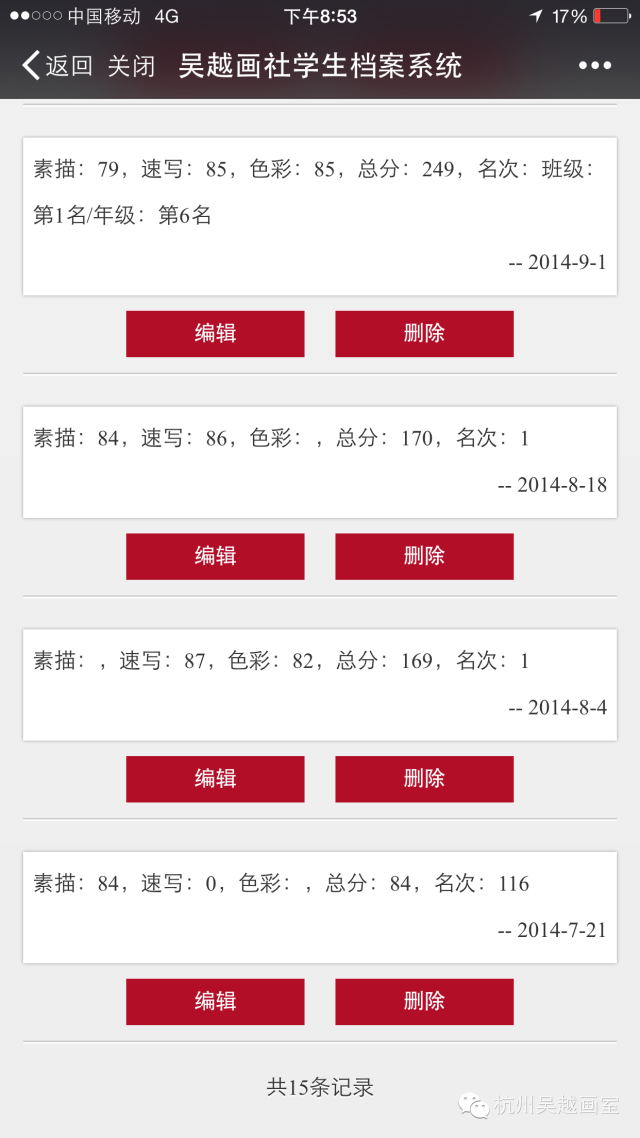
Task: Select 删除 under the 2014-7-21 entry
Action: [x=424, y=1002]
